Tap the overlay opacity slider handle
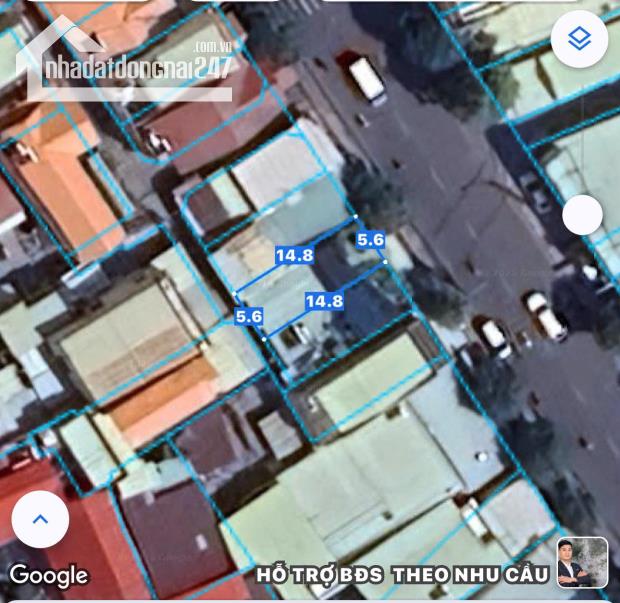This screenshot has height=603, width=620. click(x=582, y=214)
